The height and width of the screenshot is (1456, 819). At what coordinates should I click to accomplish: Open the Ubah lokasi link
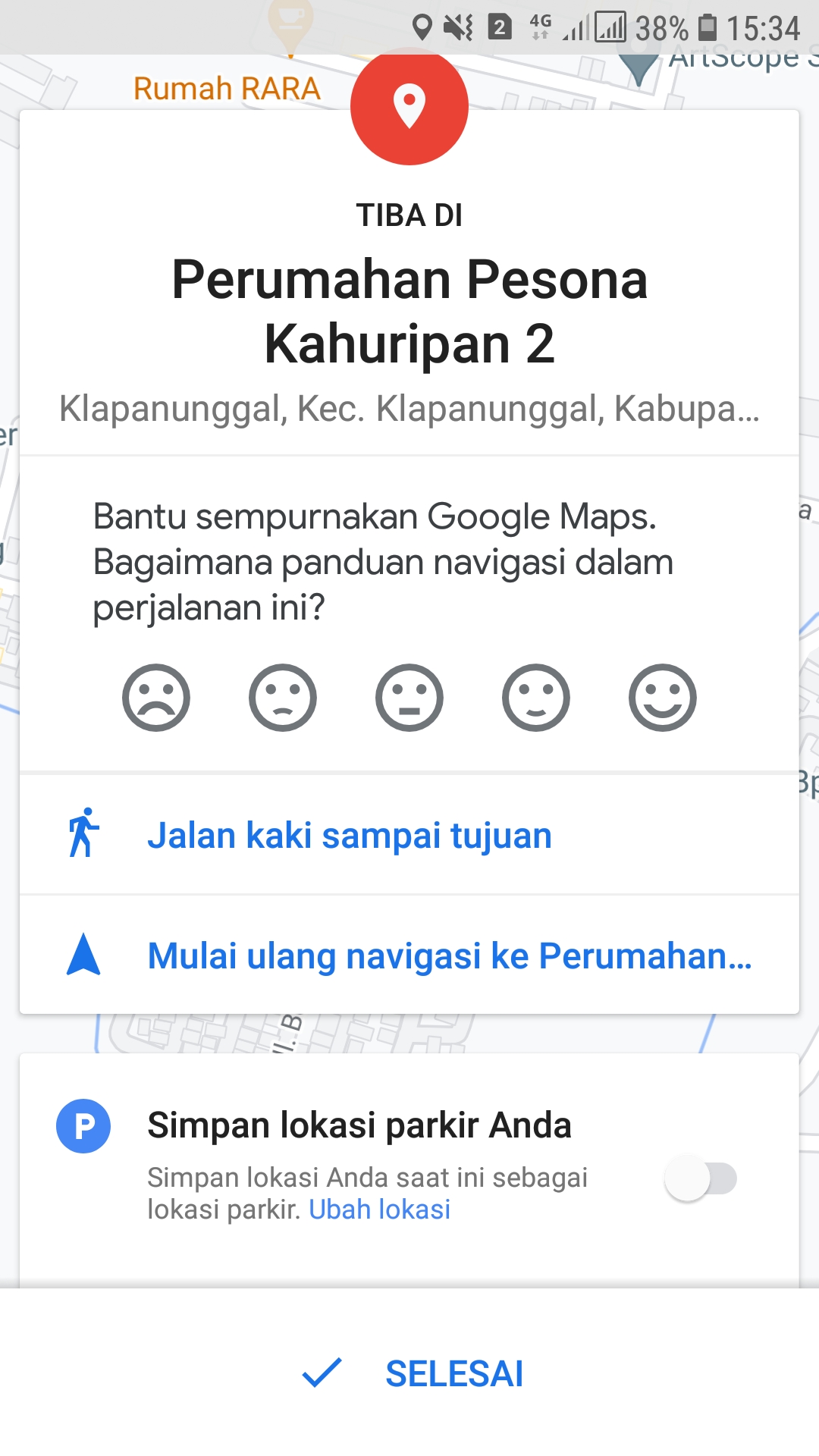click(x=380, y=1210)
